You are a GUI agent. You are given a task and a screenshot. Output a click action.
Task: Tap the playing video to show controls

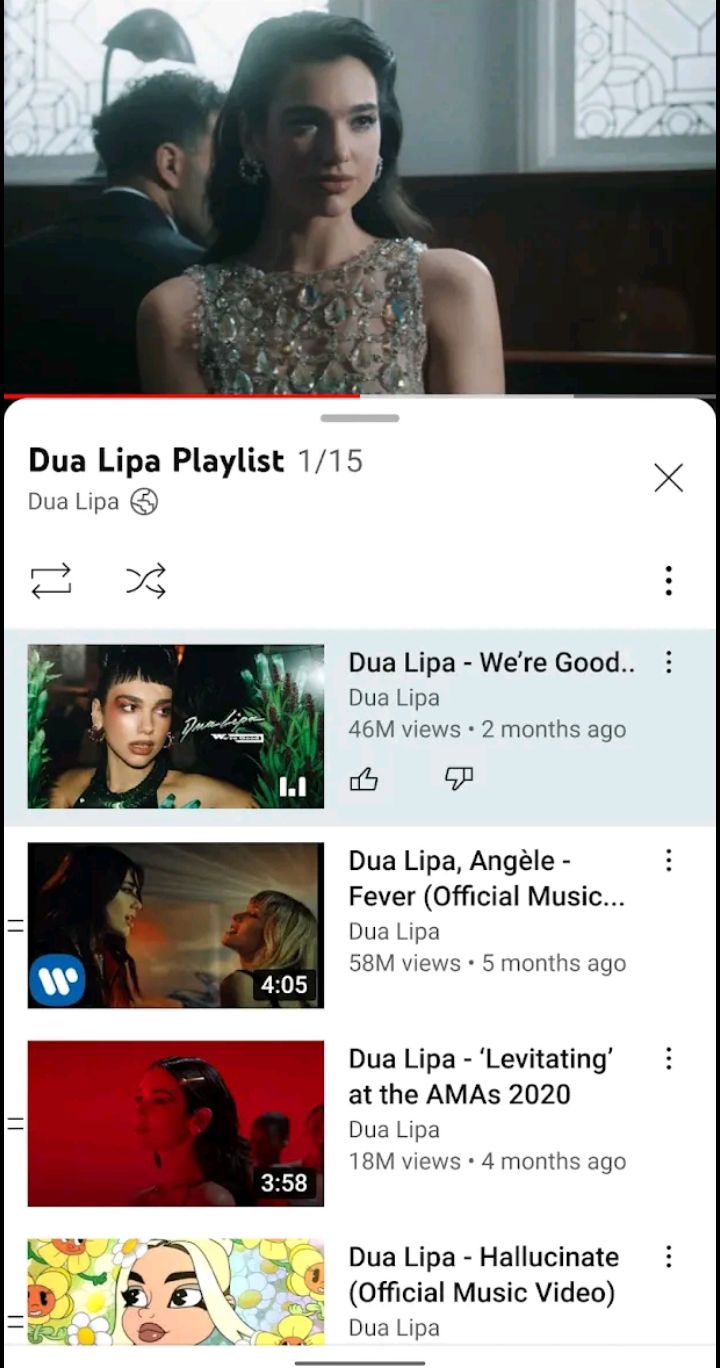360,197
